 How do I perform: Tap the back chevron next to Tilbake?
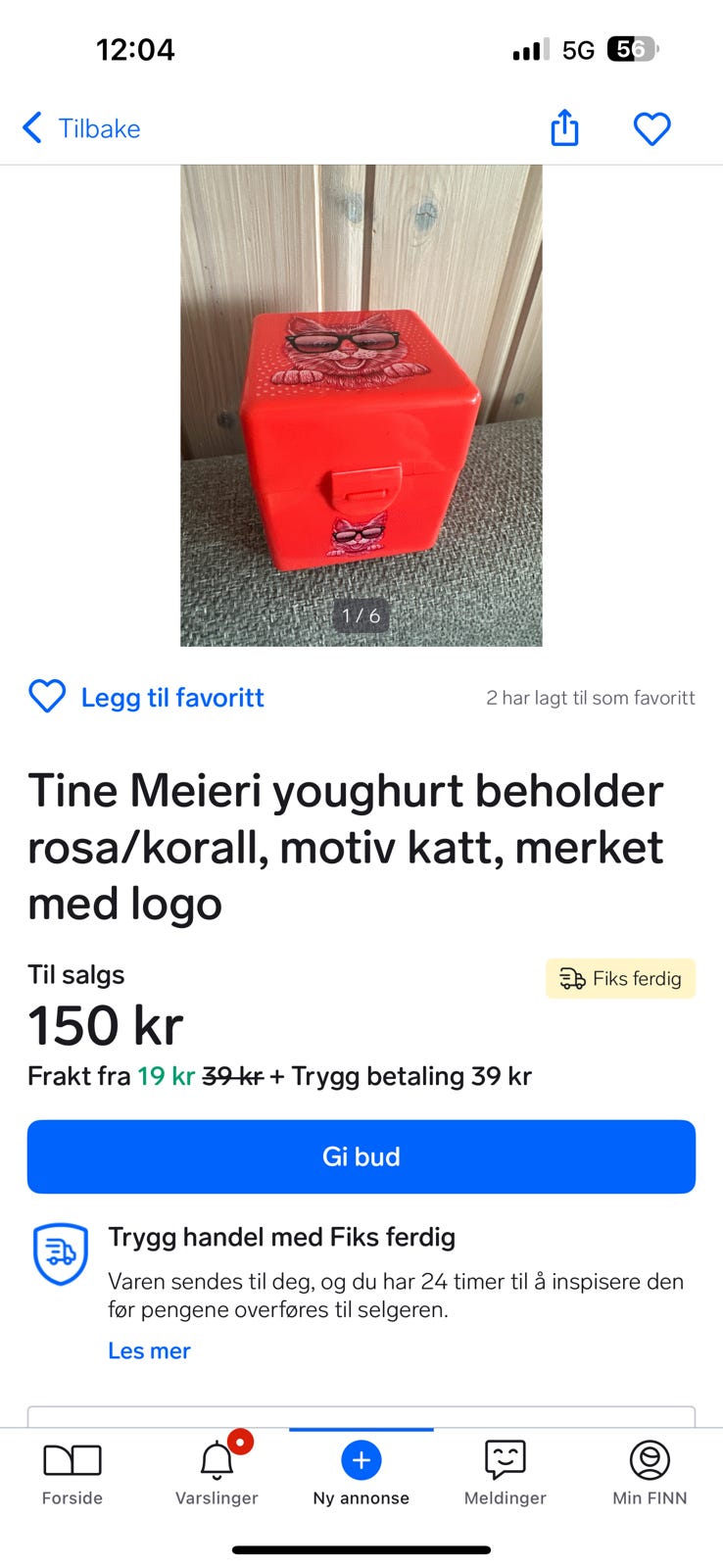(x=31, y=127)
